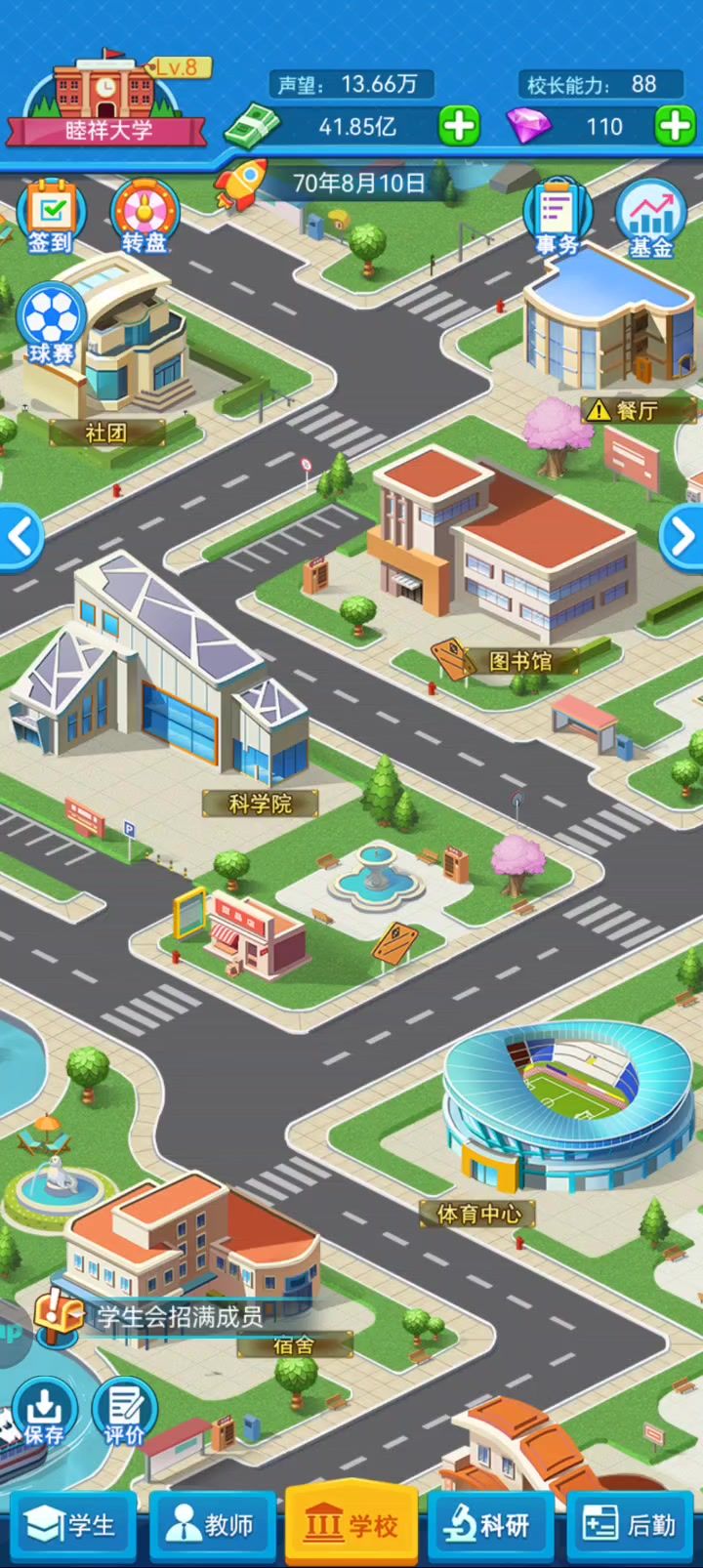Image resolution: width=703 pixels, height=1568 pixels.
Task: Open the 转盘 lucky wheel
Action: pyautogui.click(x=145, y=217)
